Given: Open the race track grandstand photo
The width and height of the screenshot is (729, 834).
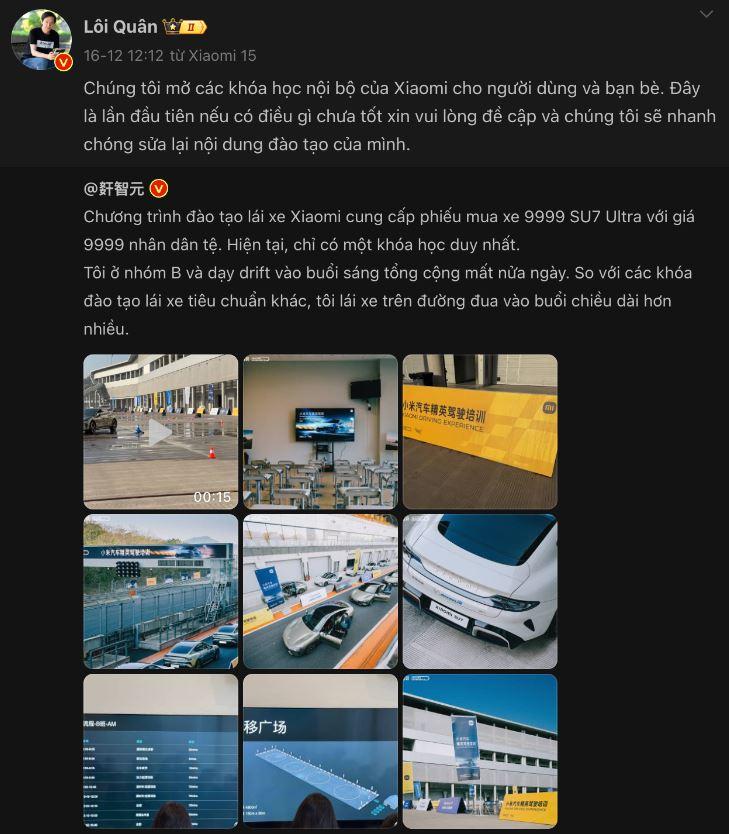Looking at the screenshot, I should point(160,592).
